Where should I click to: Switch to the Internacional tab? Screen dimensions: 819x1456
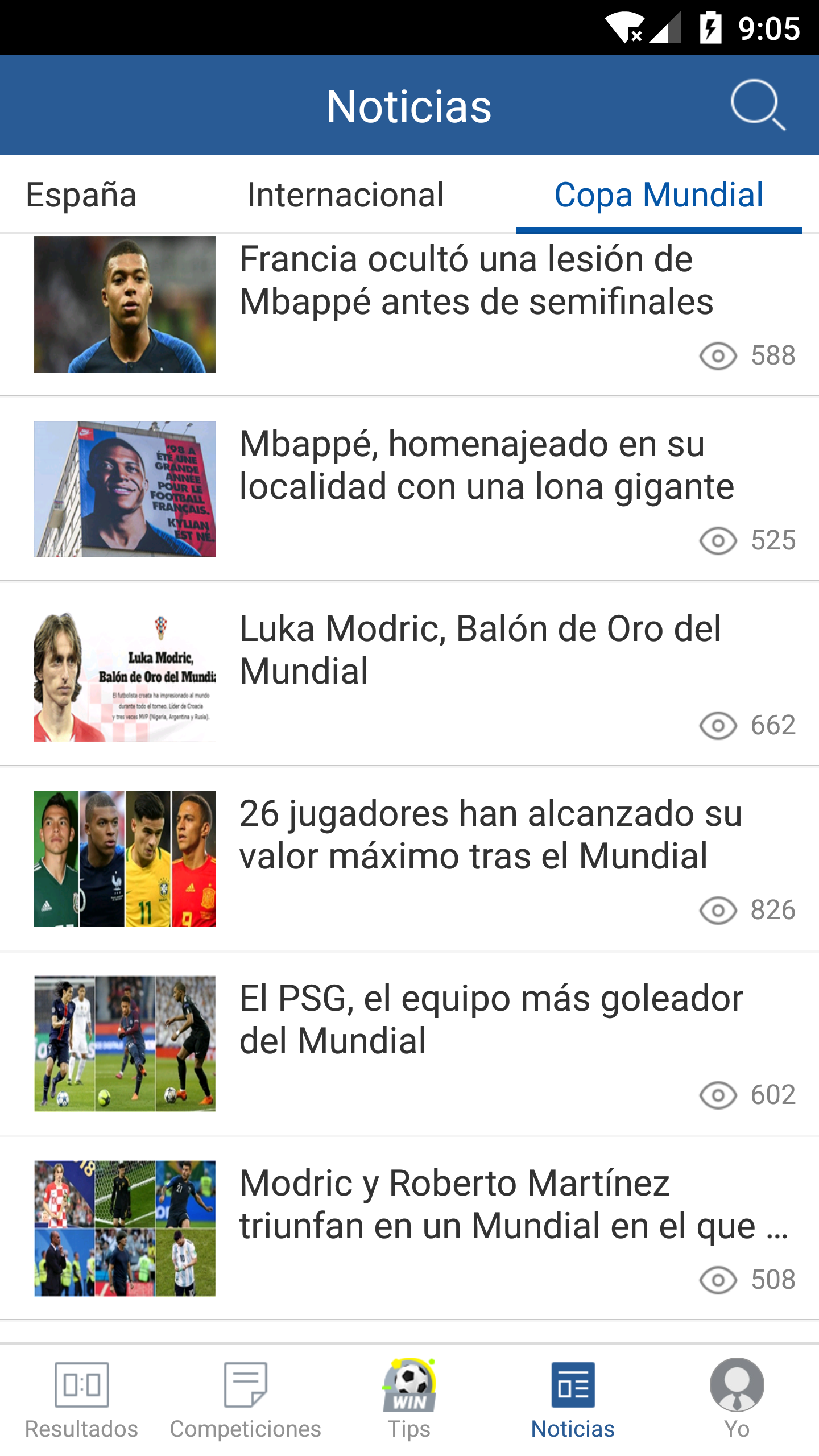[x=345, y=195]
